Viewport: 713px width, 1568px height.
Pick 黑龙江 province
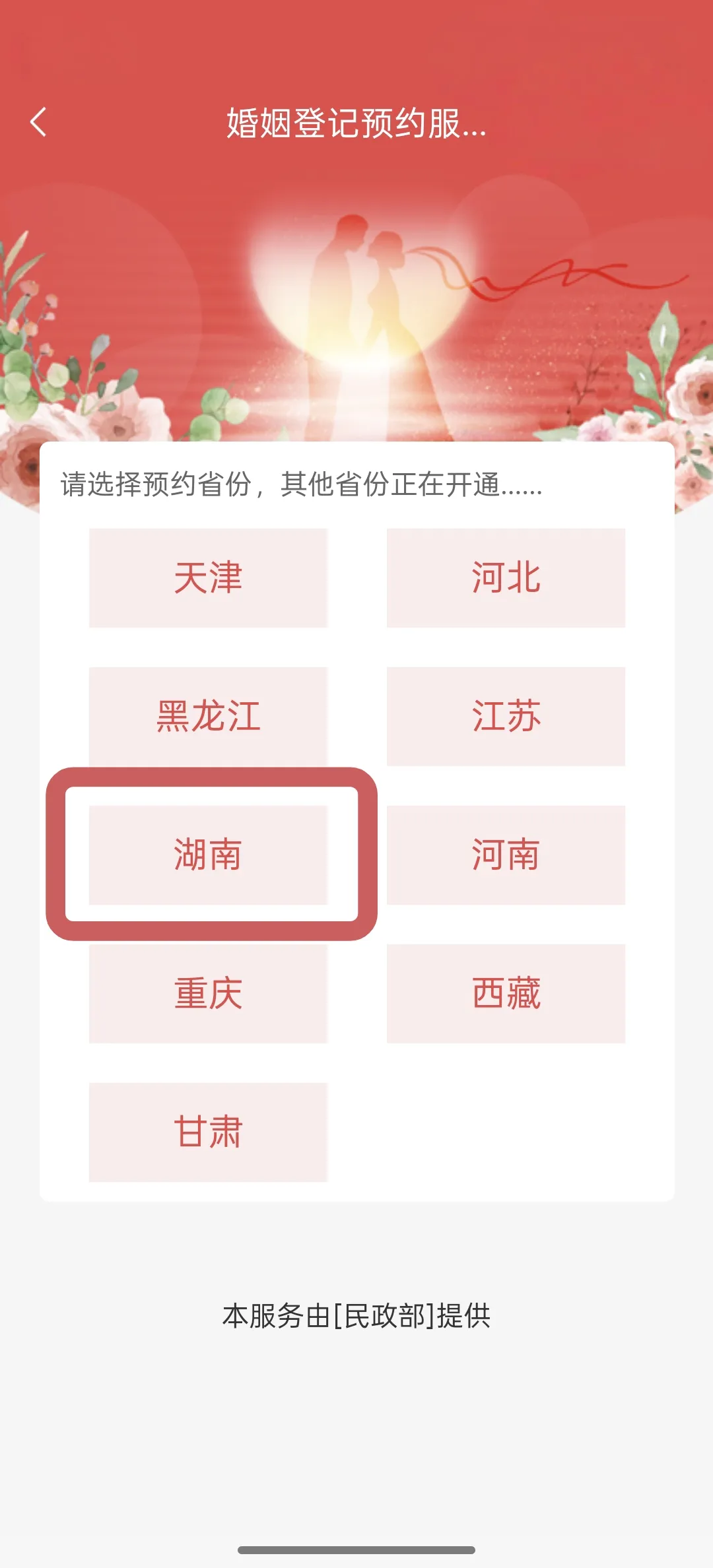tap(208, 717)
